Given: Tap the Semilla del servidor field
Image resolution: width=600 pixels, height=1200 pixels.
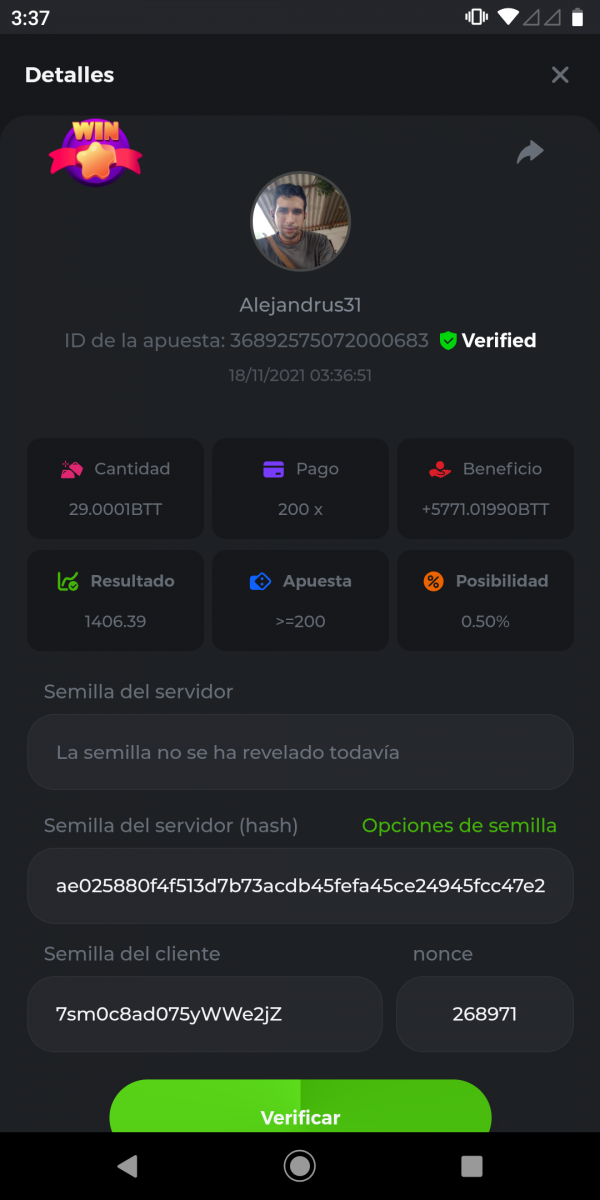Looking at the screenshot, I should 300,752.
